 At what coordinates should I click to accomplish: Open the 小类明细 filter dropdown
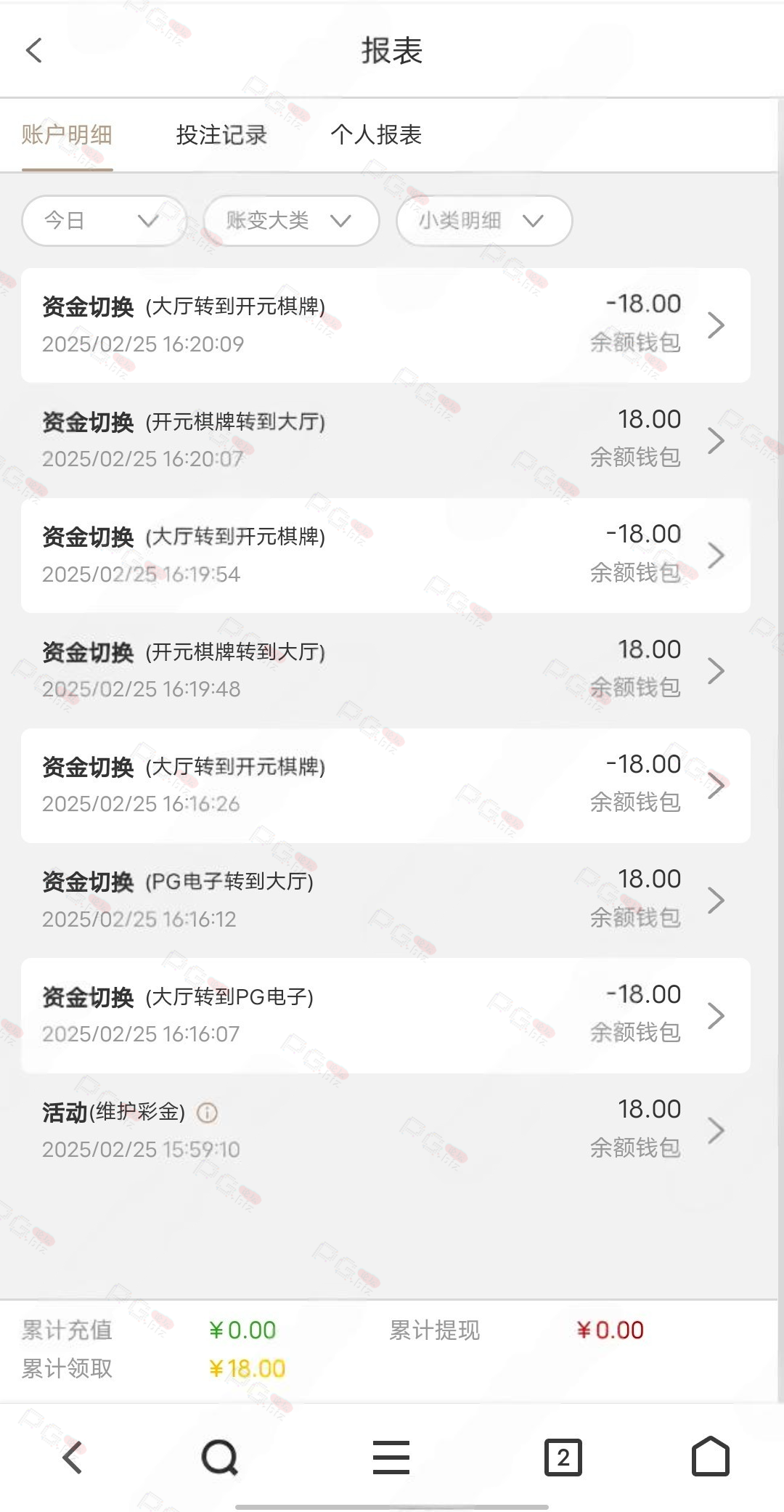click(x=484, y=221)
